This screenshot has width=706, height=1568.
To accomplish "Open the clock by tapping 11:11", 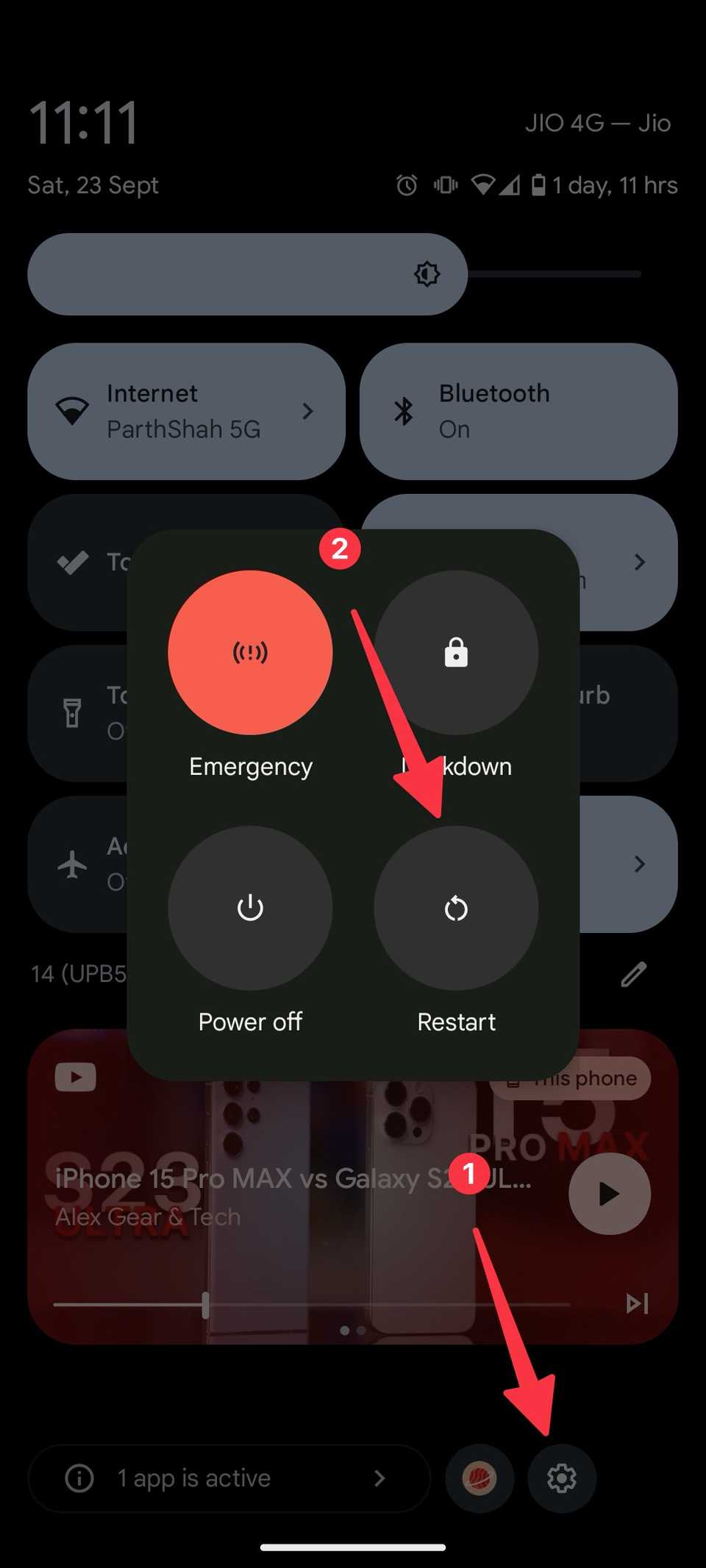I will point(83,120).
